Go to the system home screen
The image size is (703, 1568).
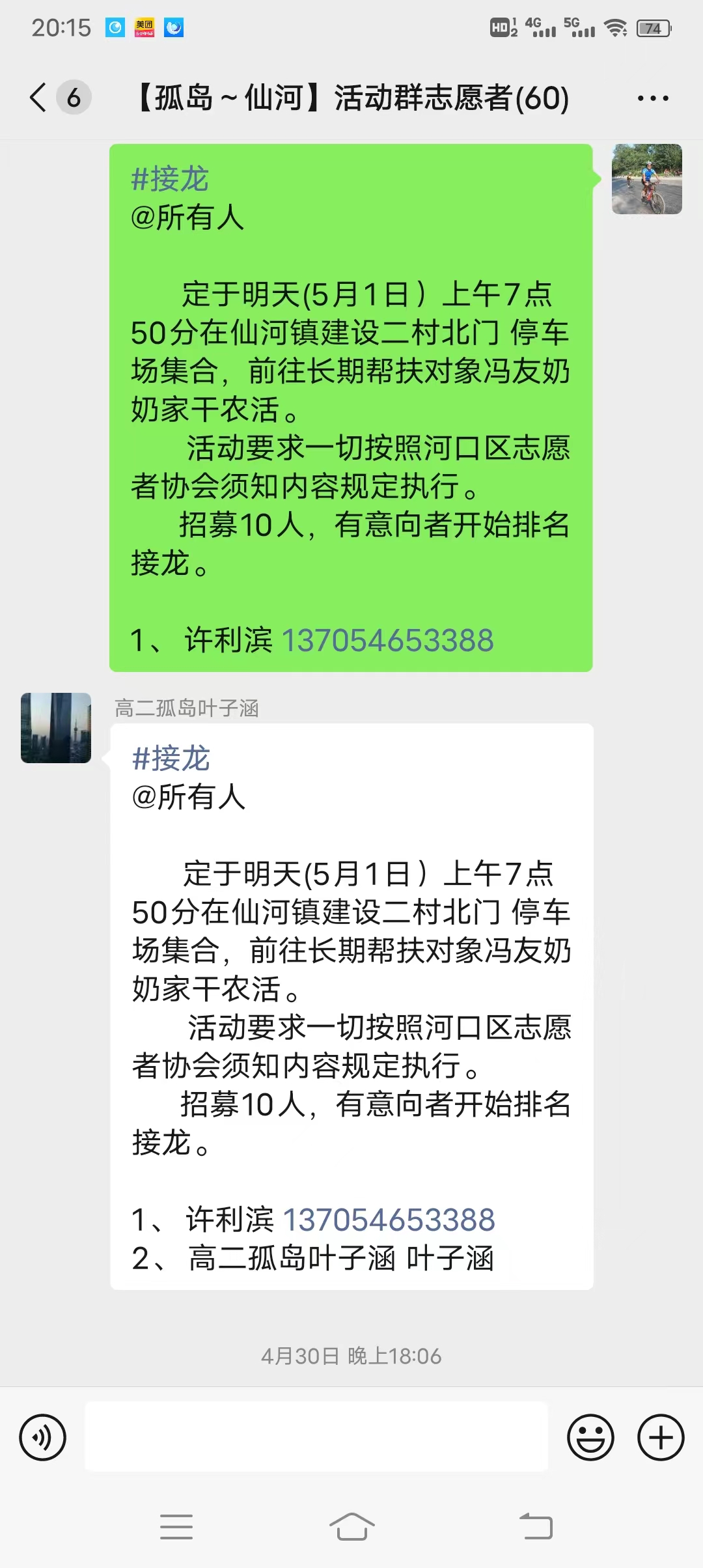tap(351, 1526)
